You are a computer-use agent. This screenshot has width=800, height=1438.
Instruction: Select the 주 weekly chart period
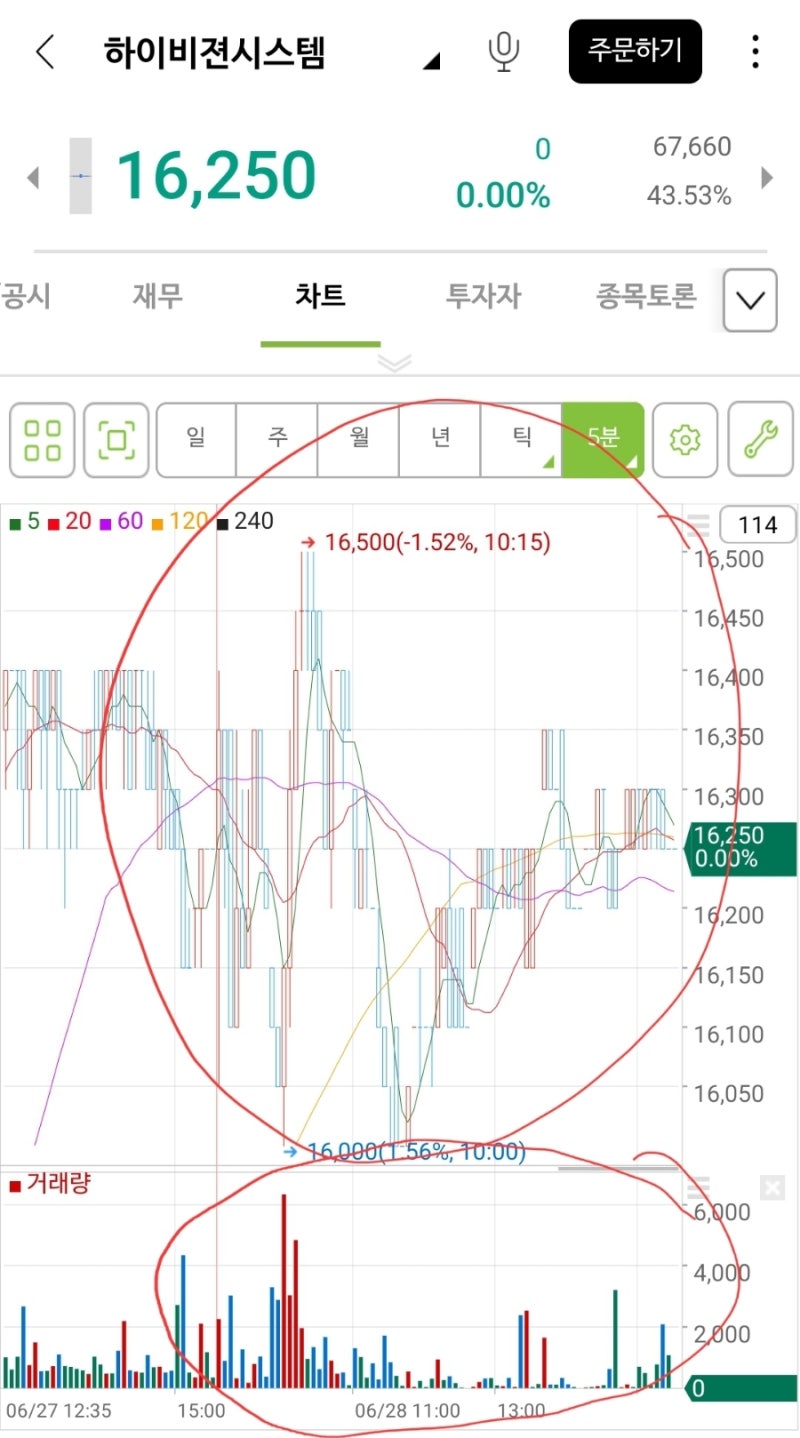pyautogui.click(x=277, y=440)
